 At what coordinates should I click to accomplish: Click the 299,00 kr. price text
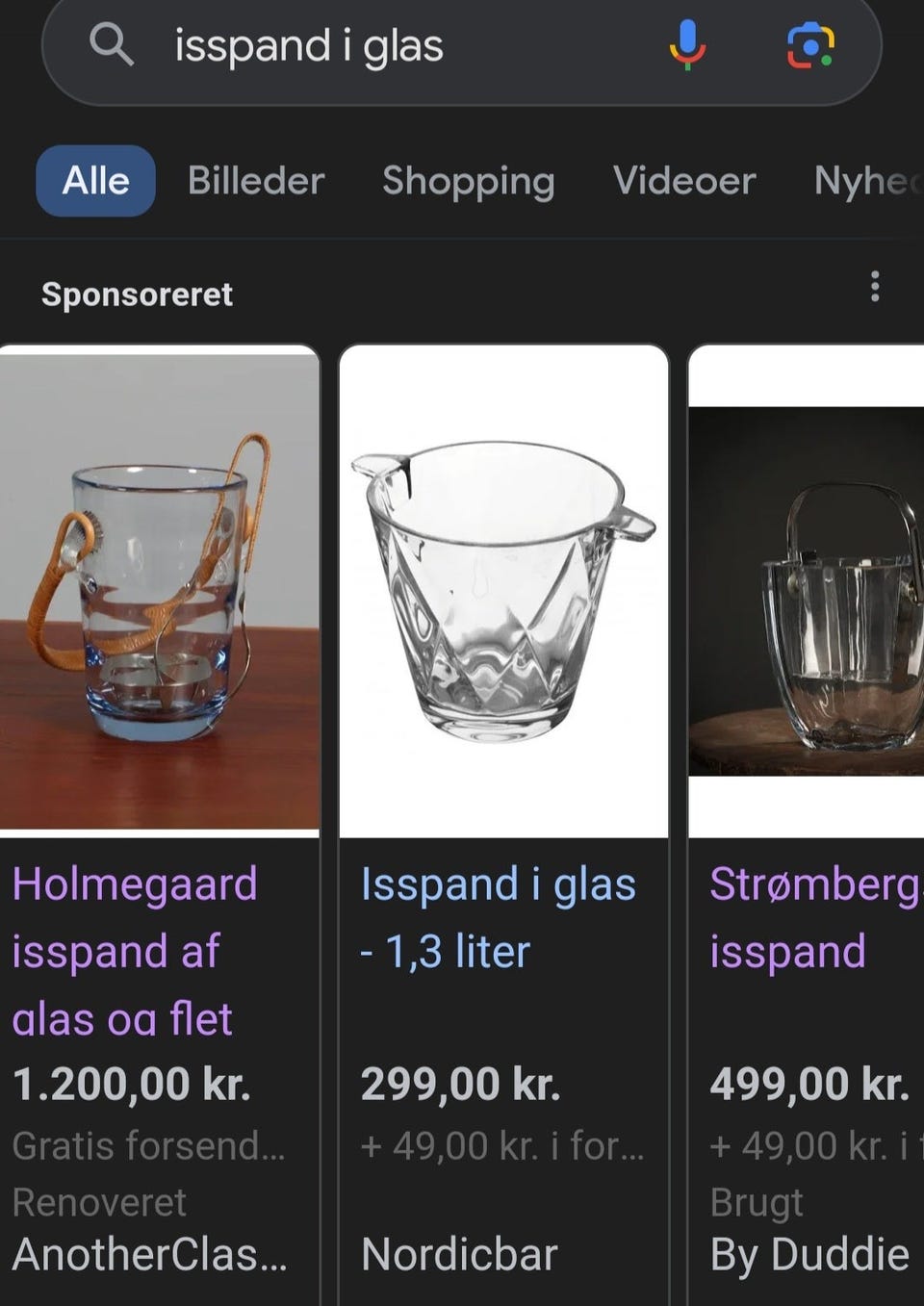pos(461,1085)
